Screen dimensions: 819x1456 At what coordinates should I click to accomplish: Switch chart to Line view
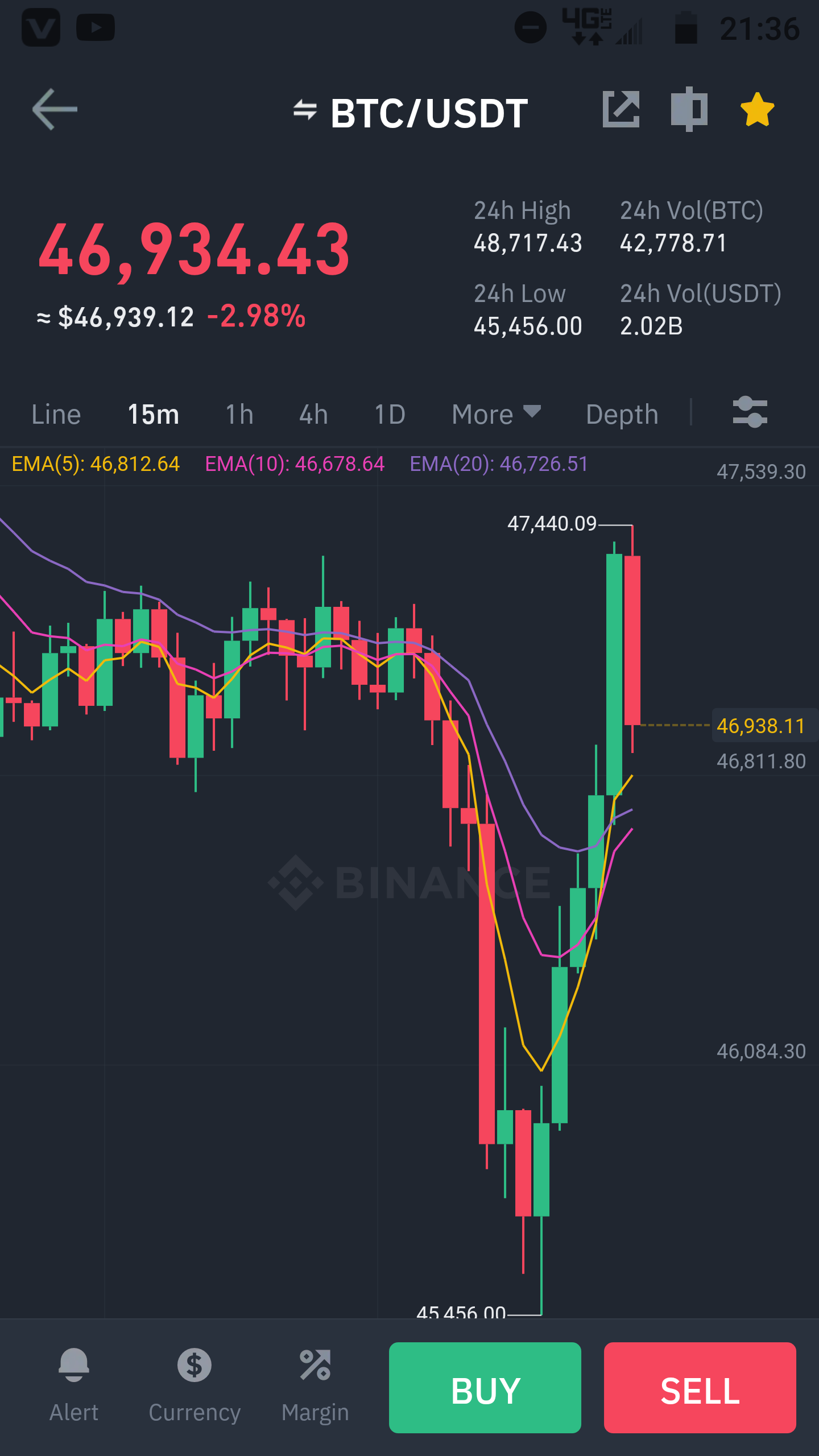click(56, 414)
